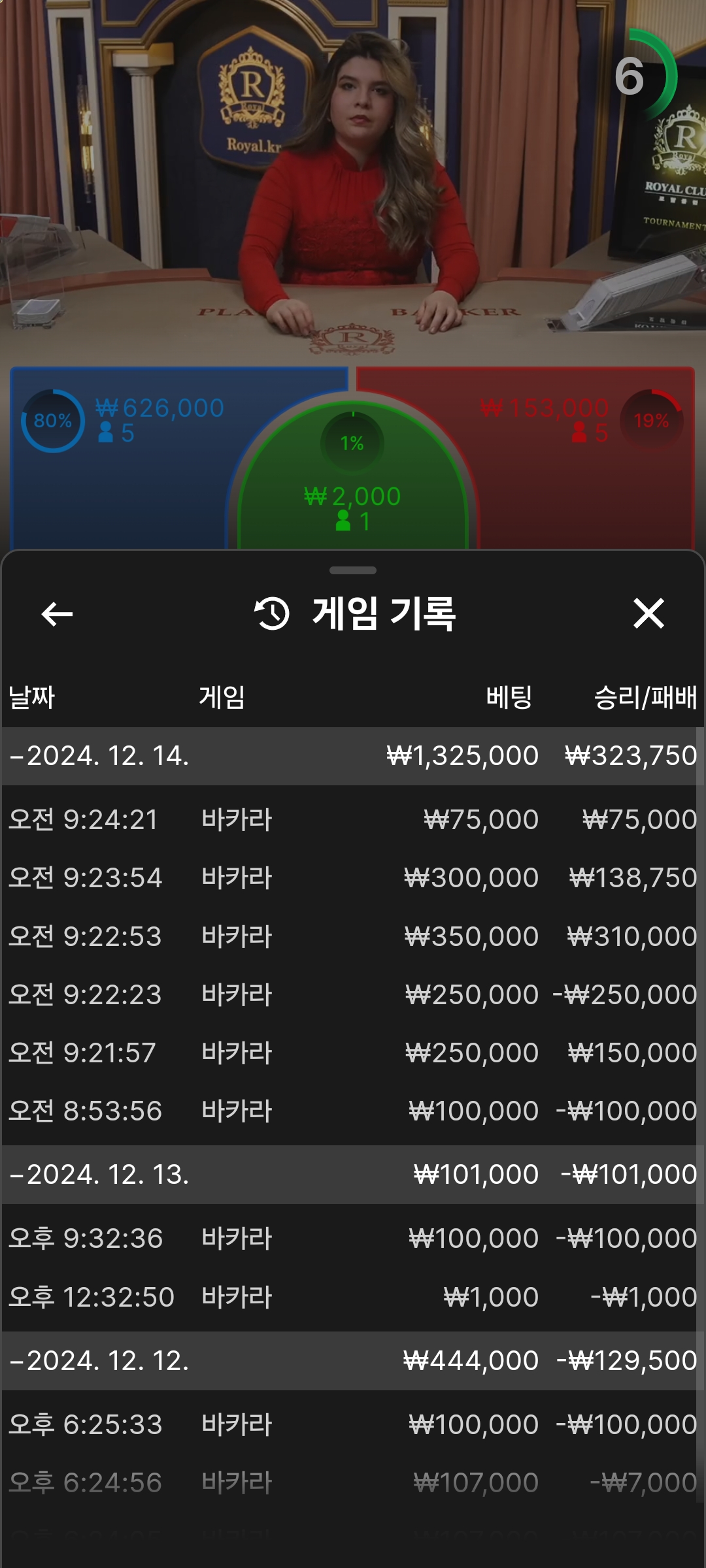Collapse the 2024. 12. 12. date group
This screenshot has width=706, height=1568.
[x=99, y=1361]
